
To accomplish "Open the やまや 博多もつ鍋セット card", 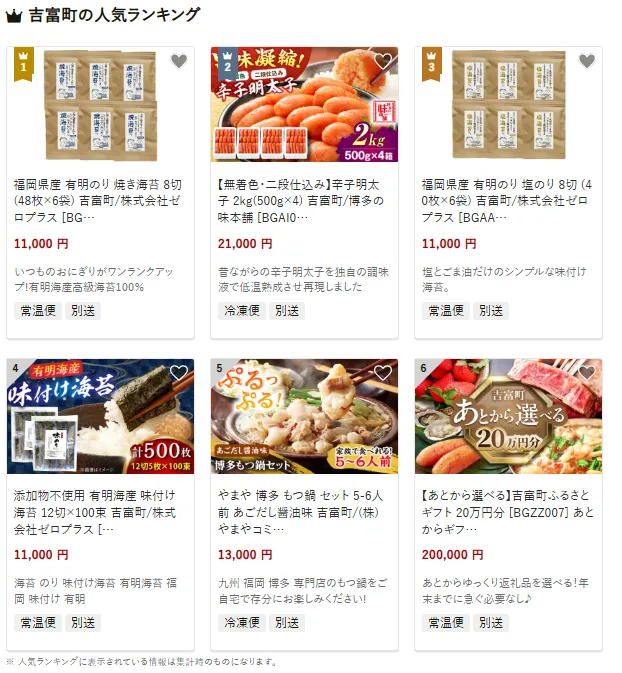I will [x=304, y=511].
